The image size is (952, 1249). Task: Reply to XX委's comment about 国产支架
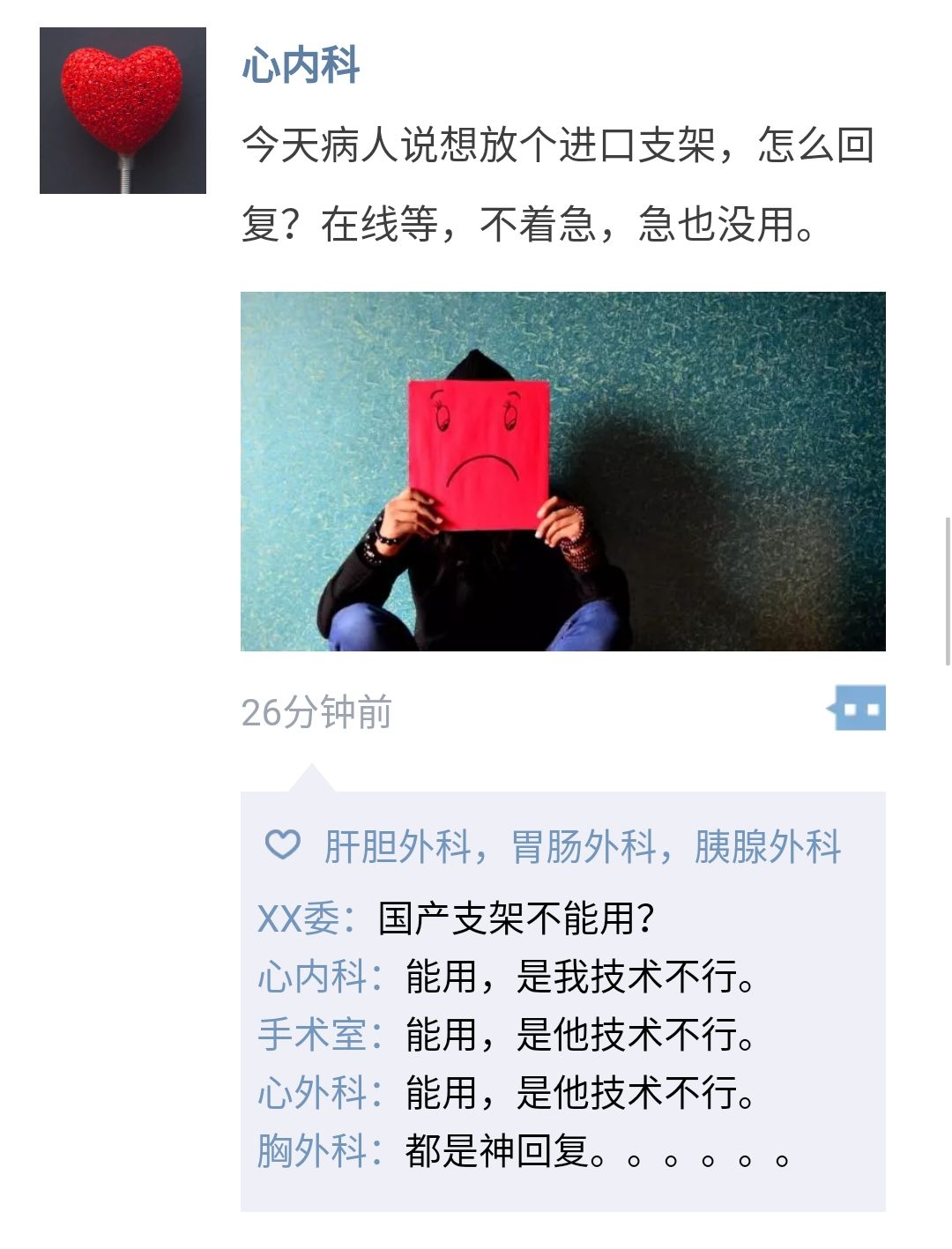point(516,918)
